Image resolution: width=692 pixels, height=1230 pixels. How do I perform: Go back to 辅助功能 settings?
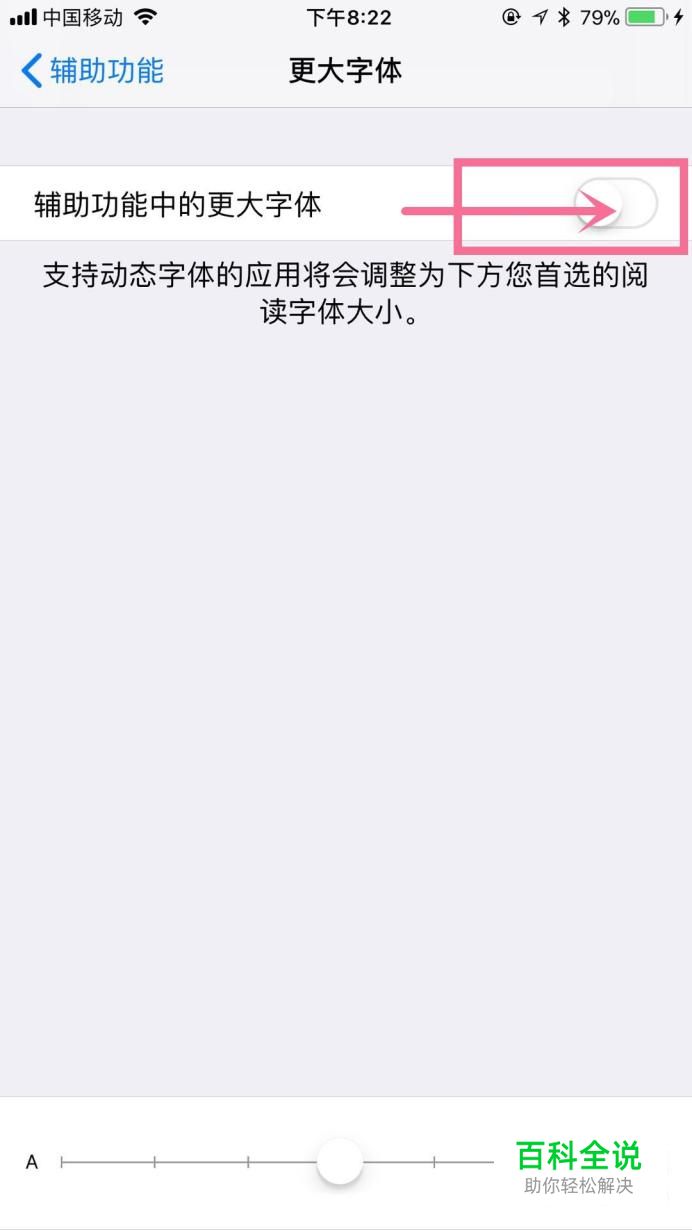pyautogui.click(x=92, y=71)
